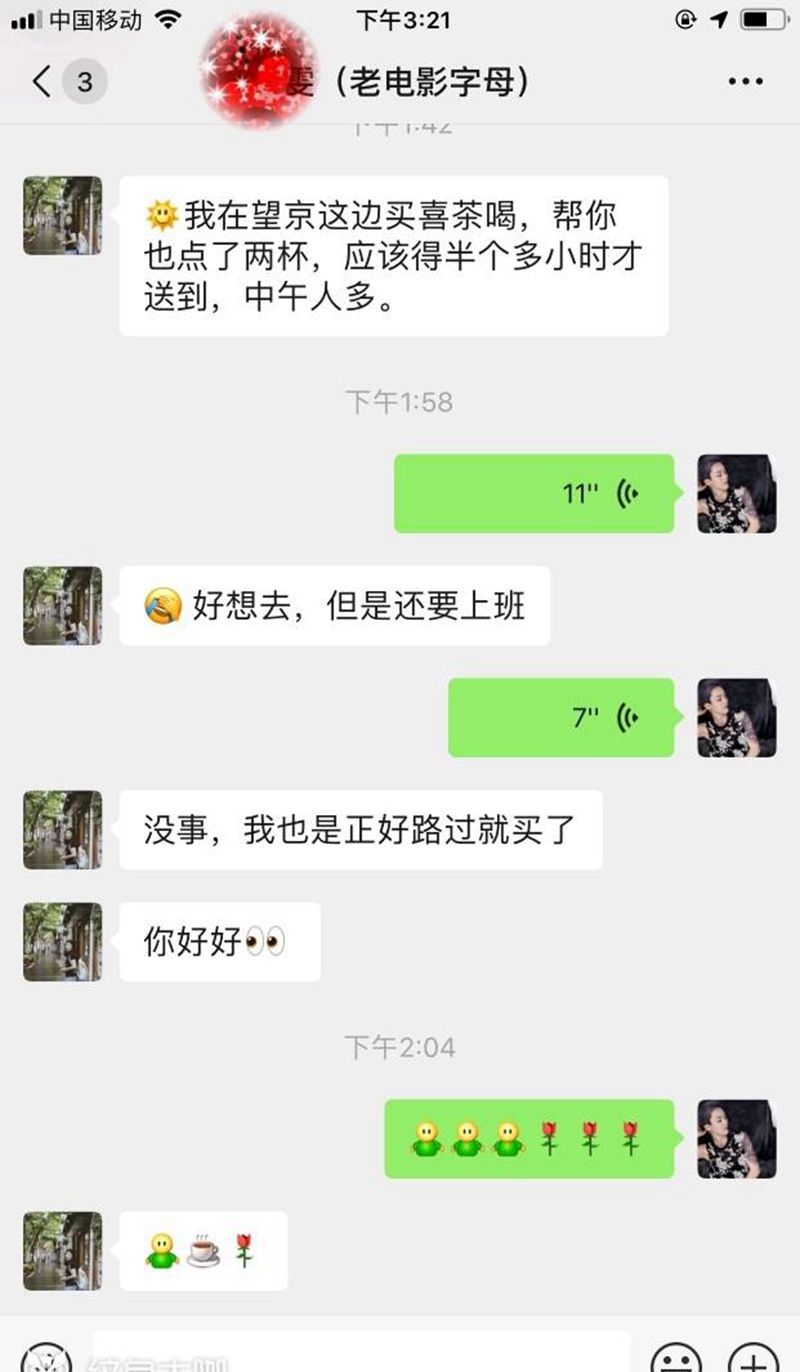The image size is (800, 1372).
Task: Switch to voice input mode
Action: [44, 1360]
